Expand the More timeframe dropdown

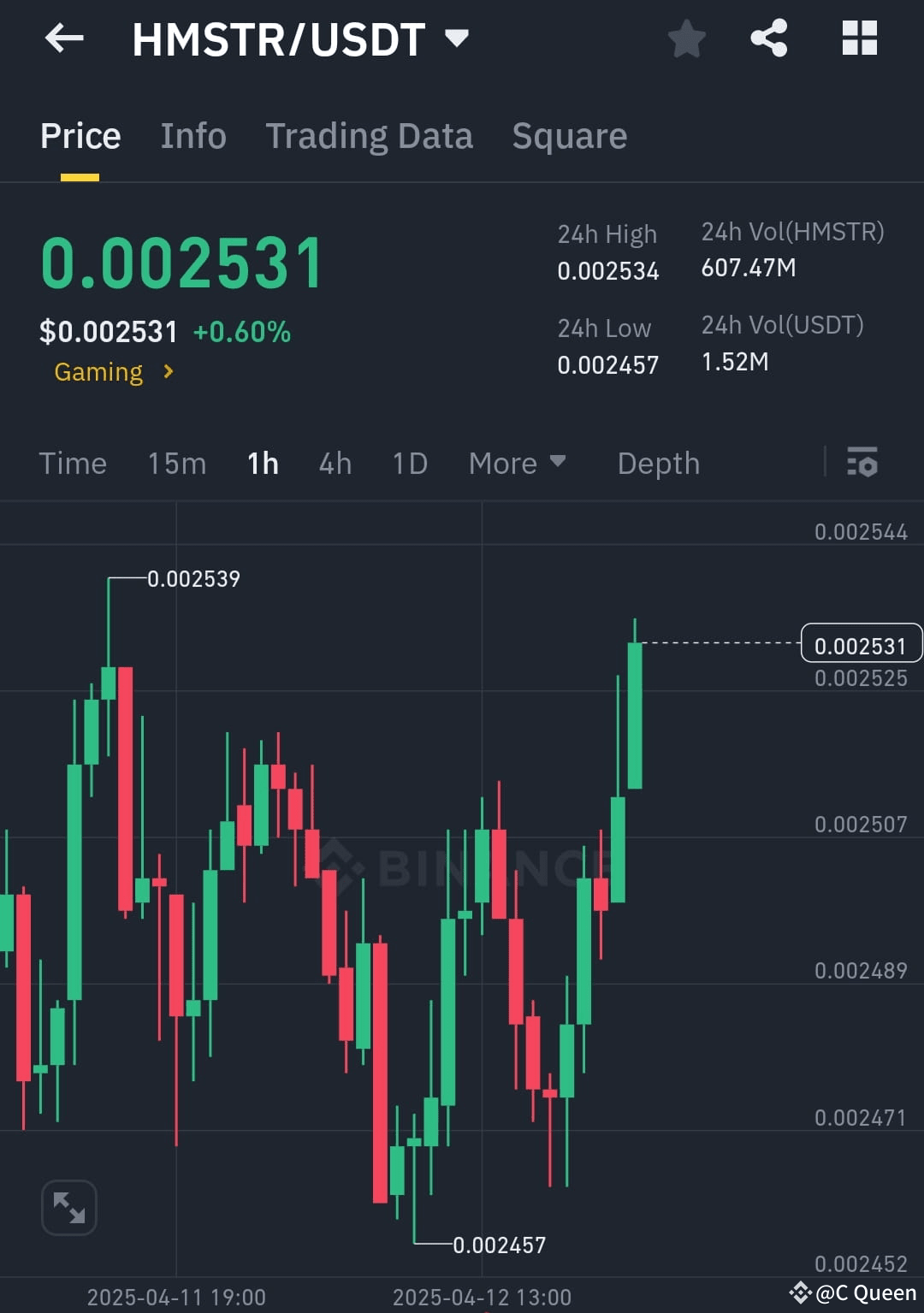click(518, 463)
